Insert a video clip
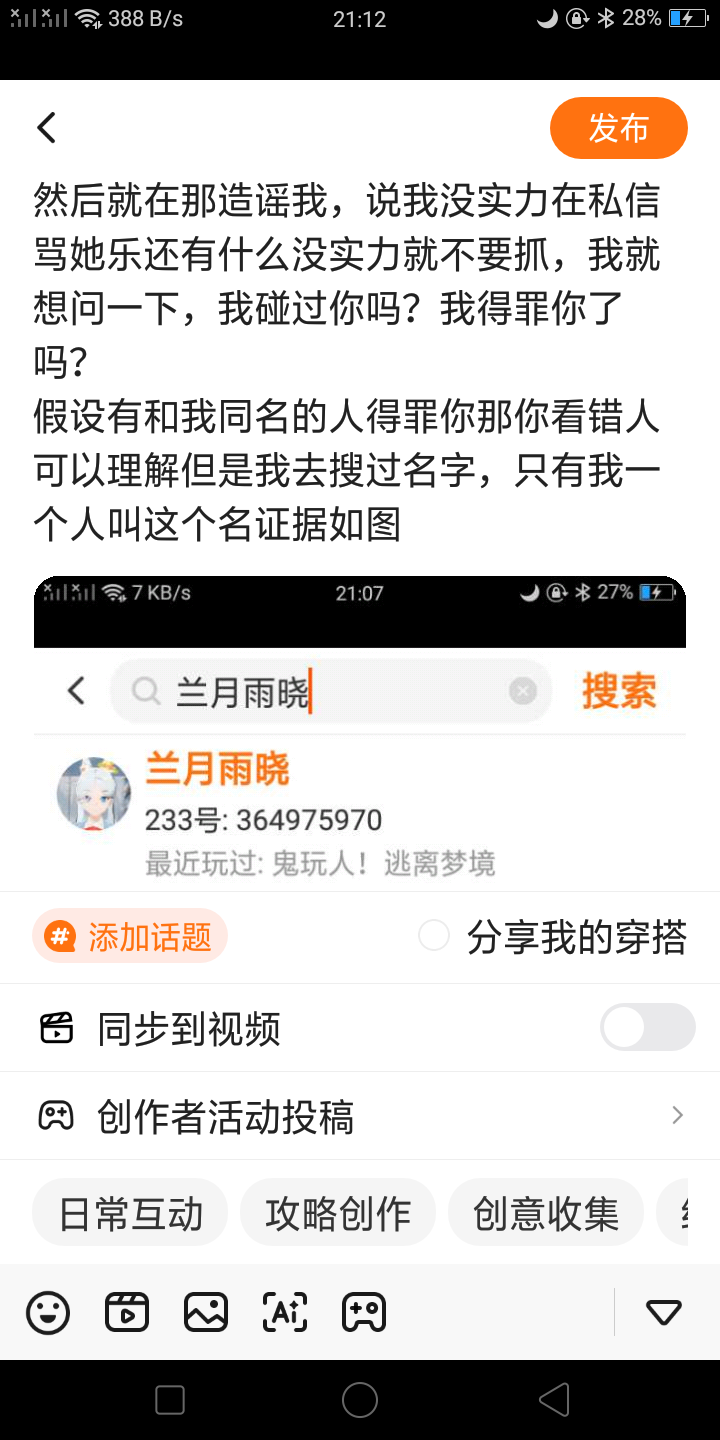720x1440 pixels. pyautogui.click(x=127, y=1312)
